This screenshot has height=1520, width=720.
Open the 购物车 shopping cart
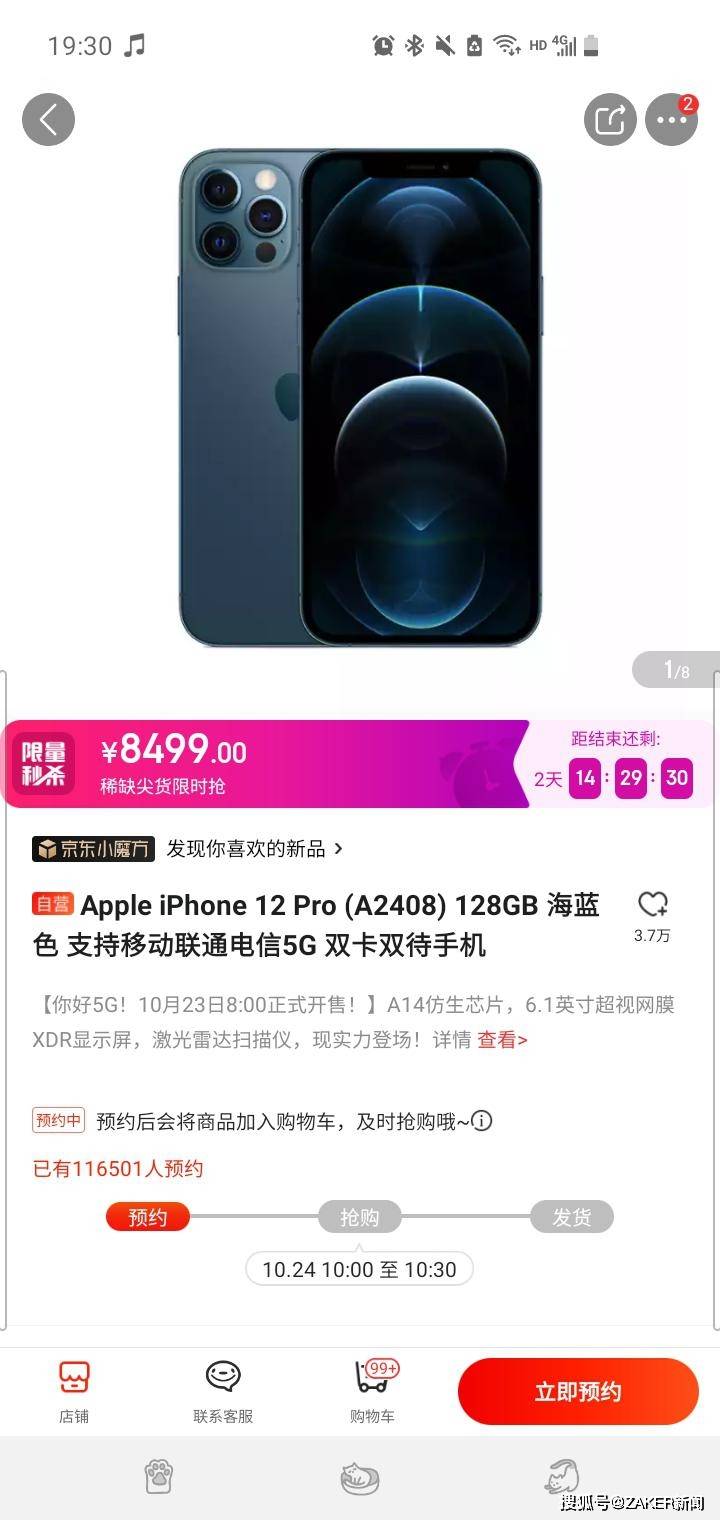(372, 1390)
